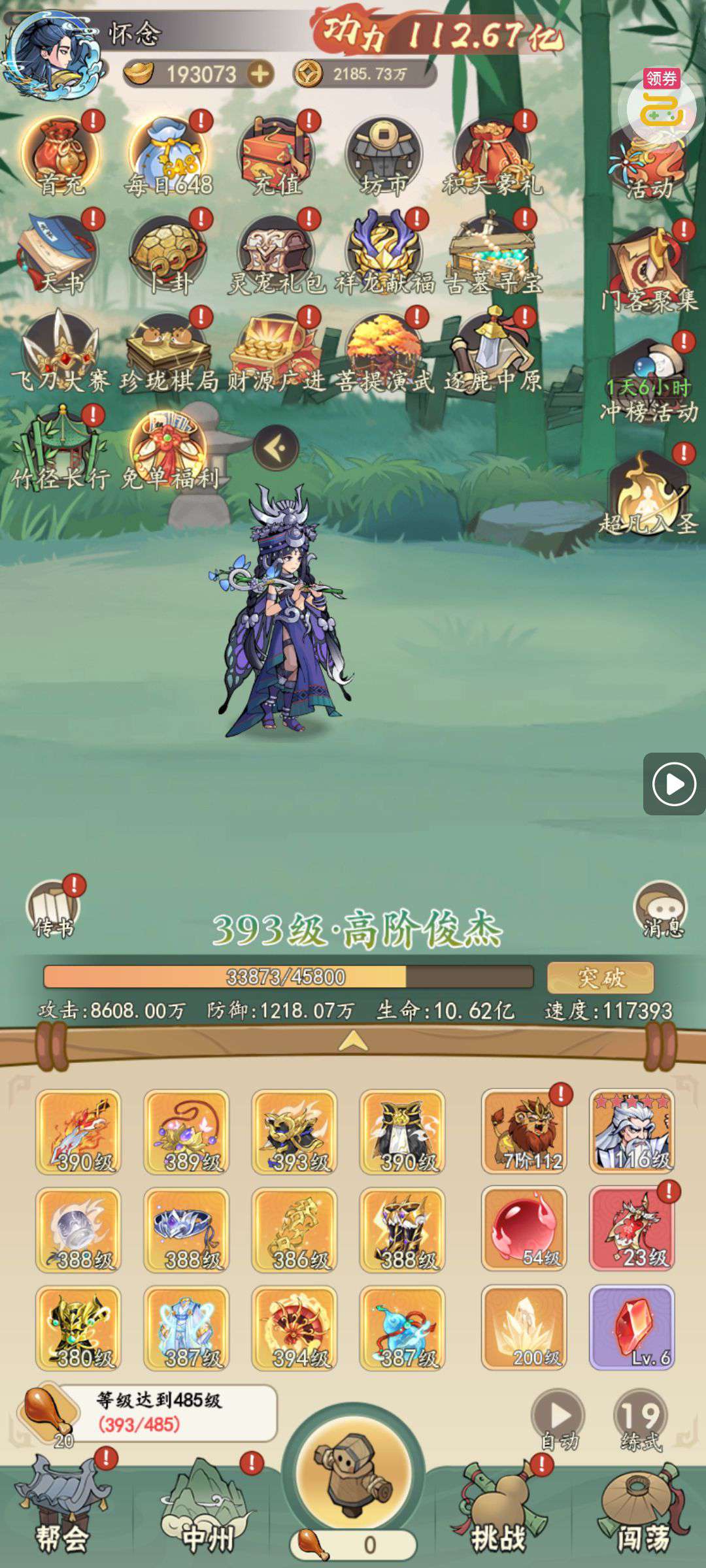Add gold ingots with the plus button

pyautogui.click(x=260, y=74)
